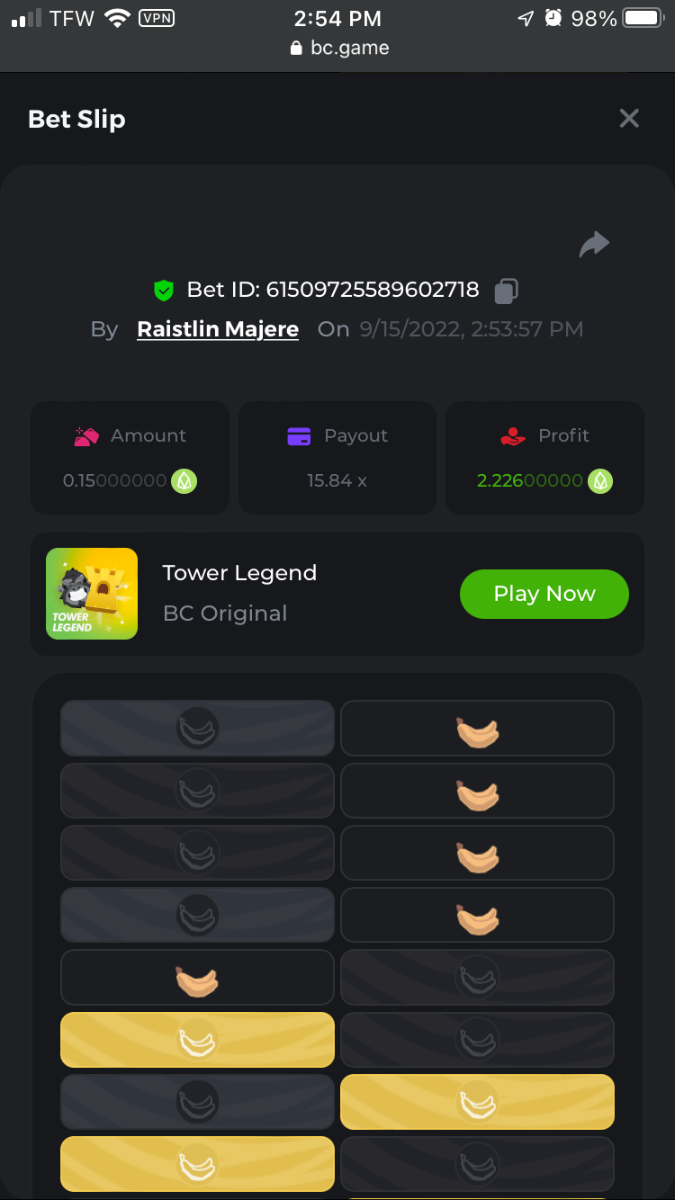The width and height of the screenshot is (675, 1200).
Task: Tap the Play Now button
Action: point(544,594)
